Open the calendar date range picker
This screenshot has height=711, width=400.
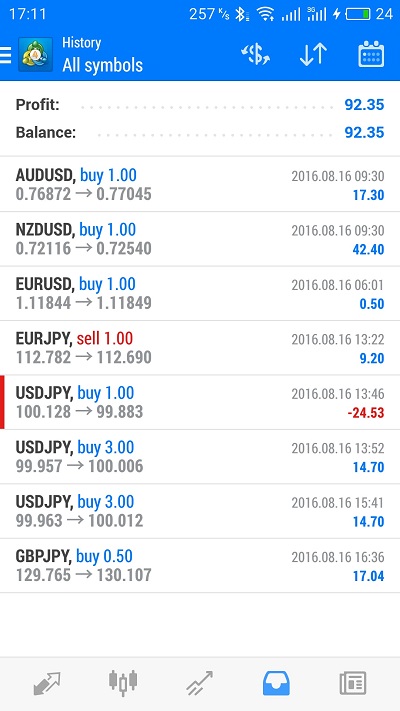point(371,54)
